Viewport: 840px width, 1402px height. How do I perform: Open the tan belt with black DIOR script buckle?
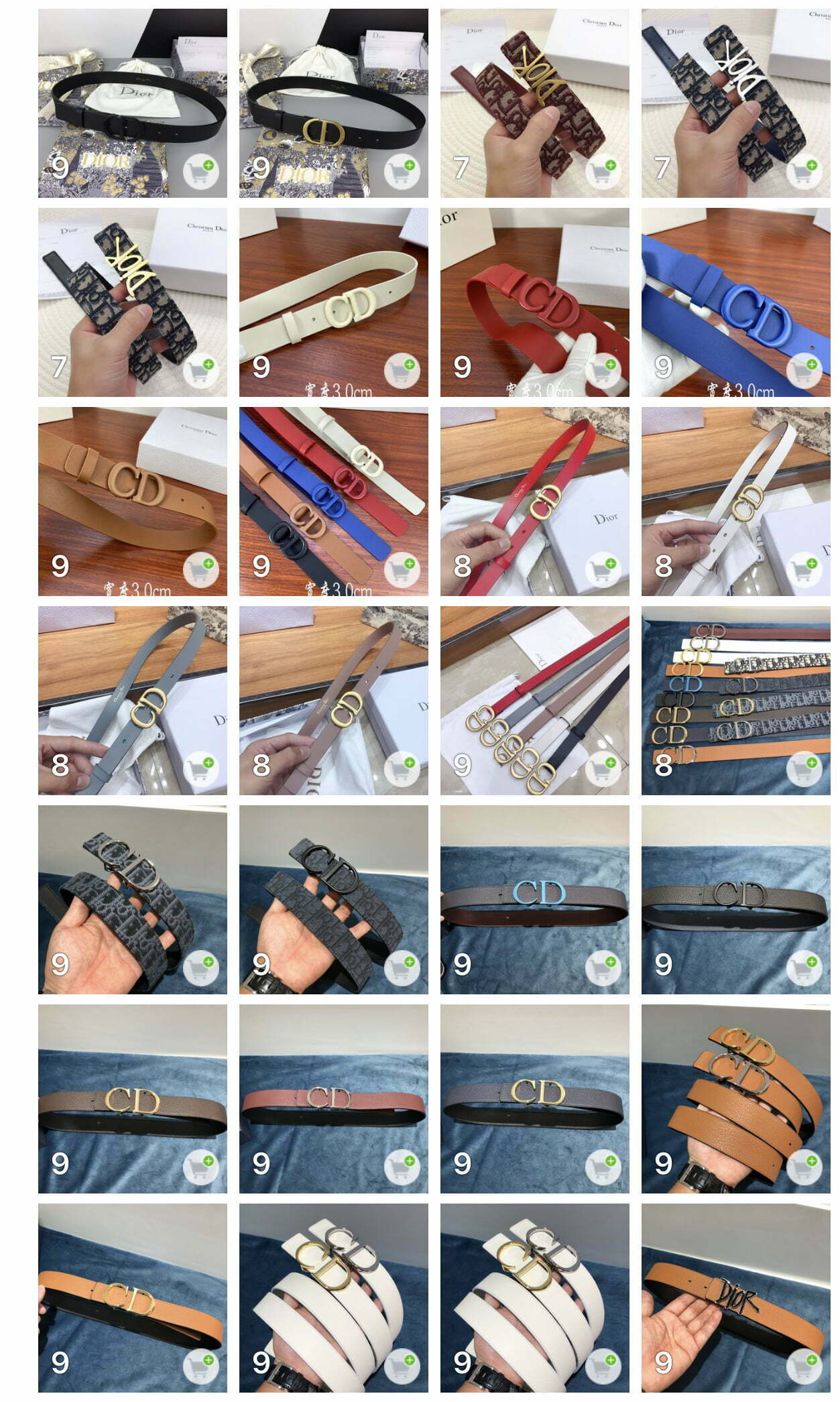(x=735, y=1297)
